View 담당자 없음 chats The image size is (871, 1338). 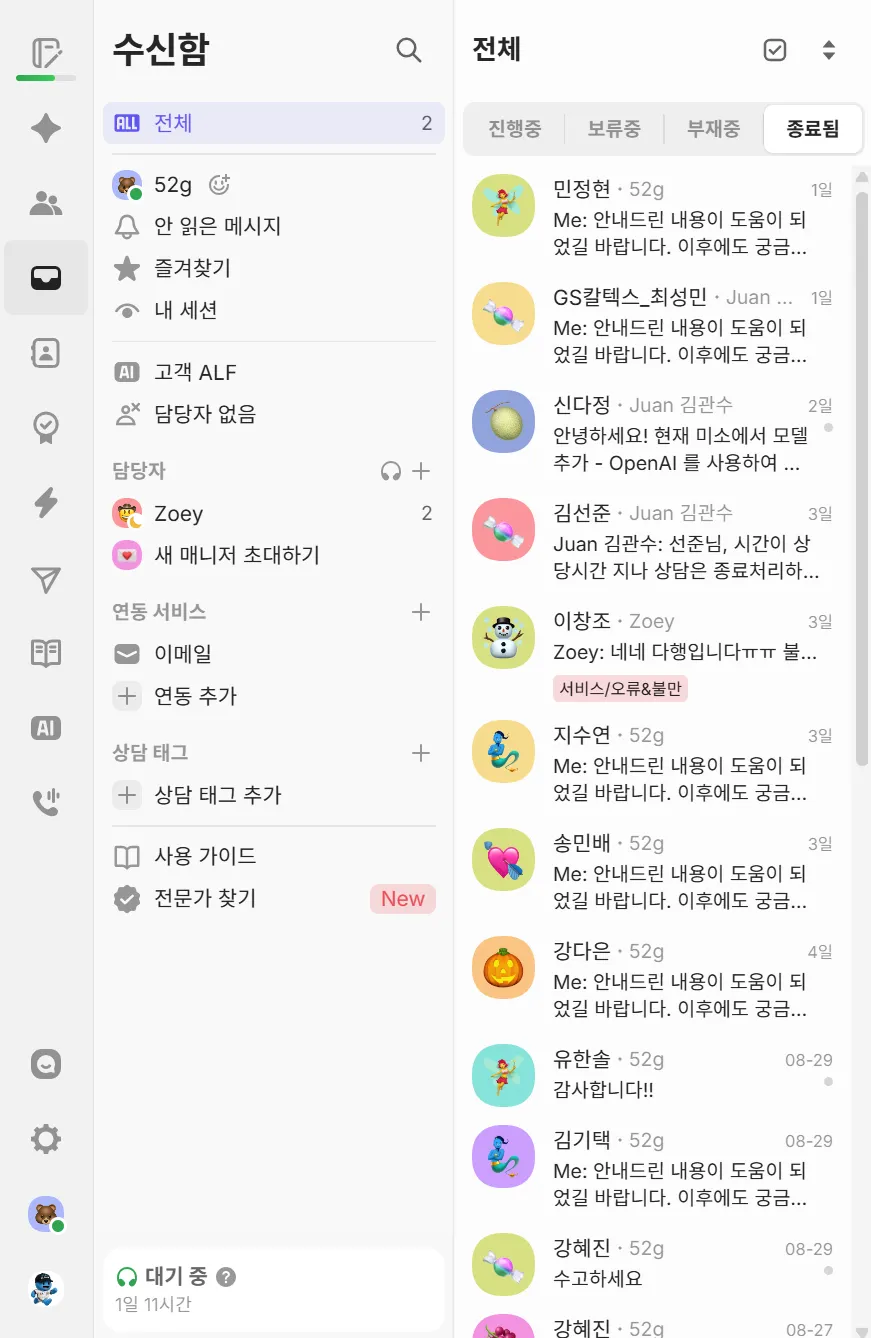coord(204,414)
